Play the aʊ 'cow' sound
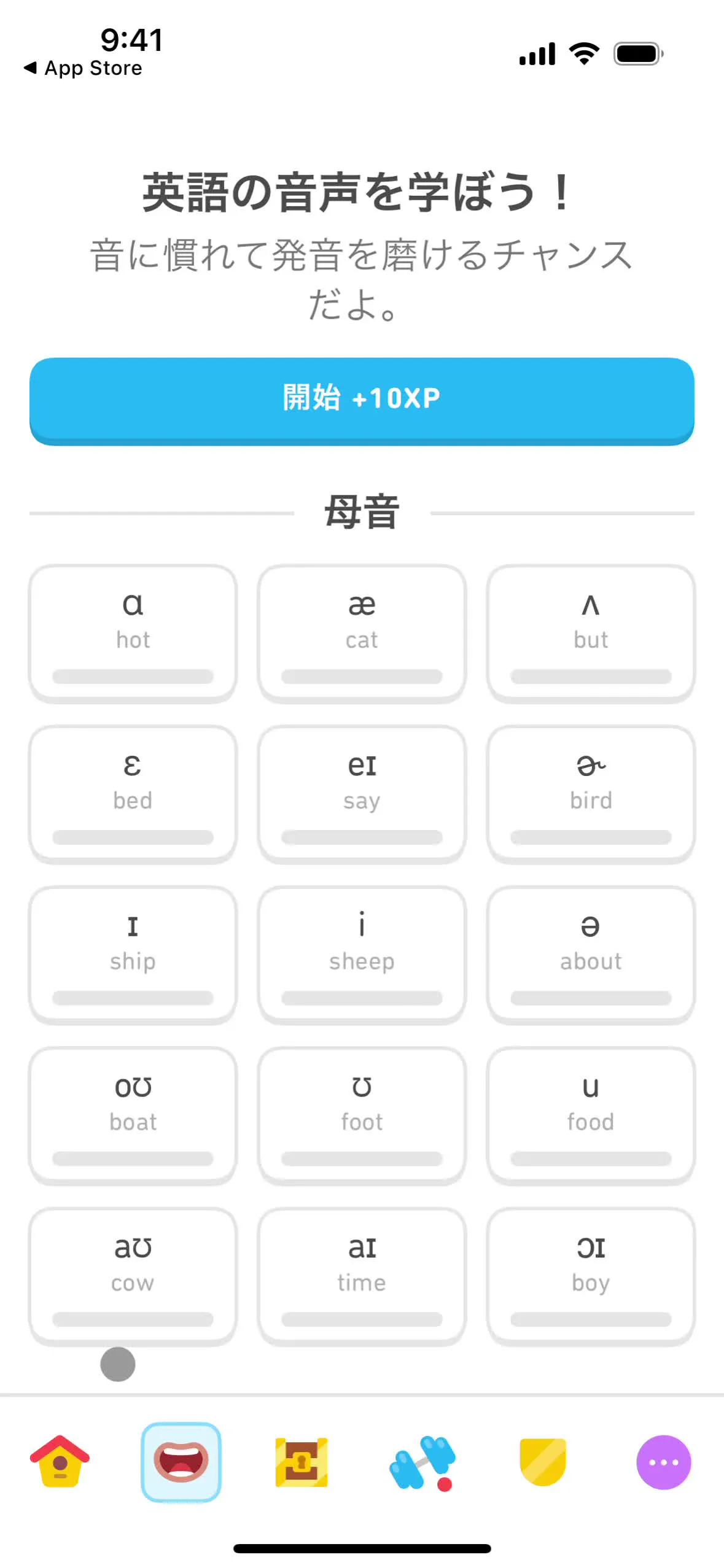 133,1276
